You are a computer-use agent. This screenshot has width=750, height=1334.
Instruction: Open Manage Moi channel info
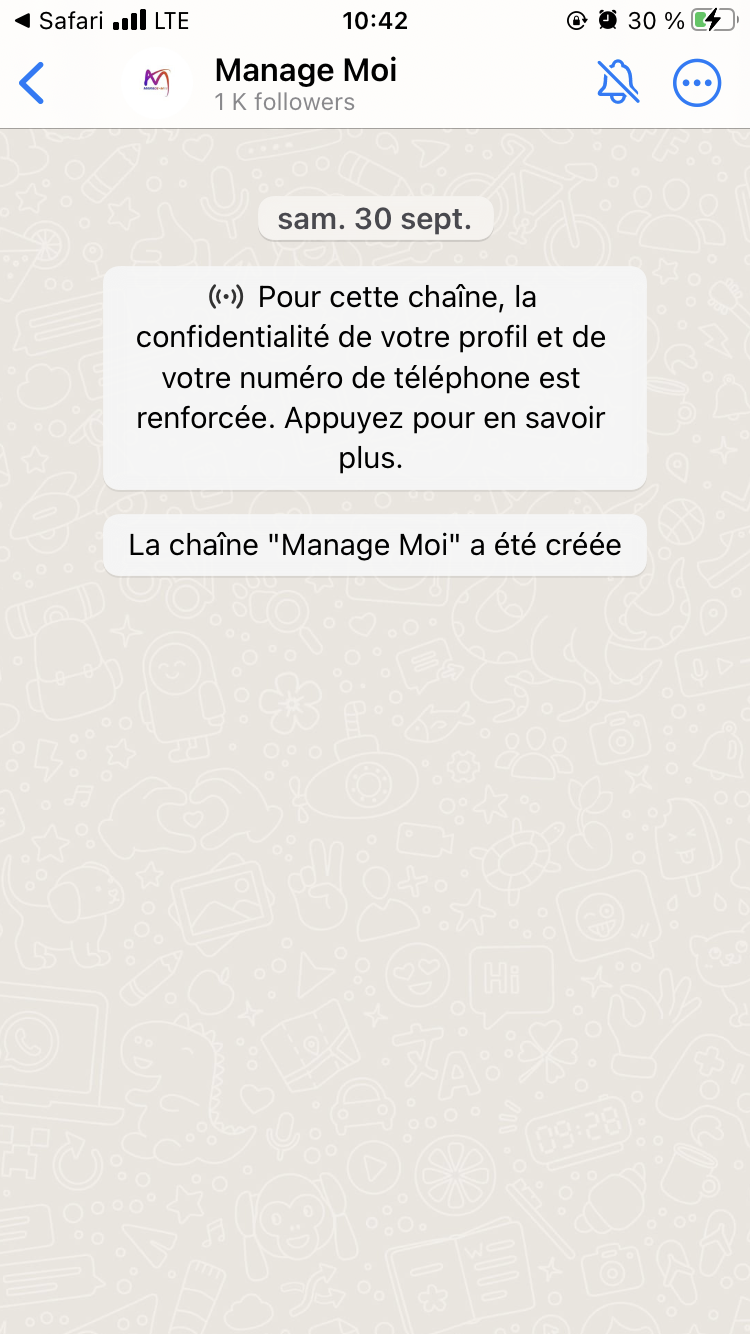(x=305, y=83)
